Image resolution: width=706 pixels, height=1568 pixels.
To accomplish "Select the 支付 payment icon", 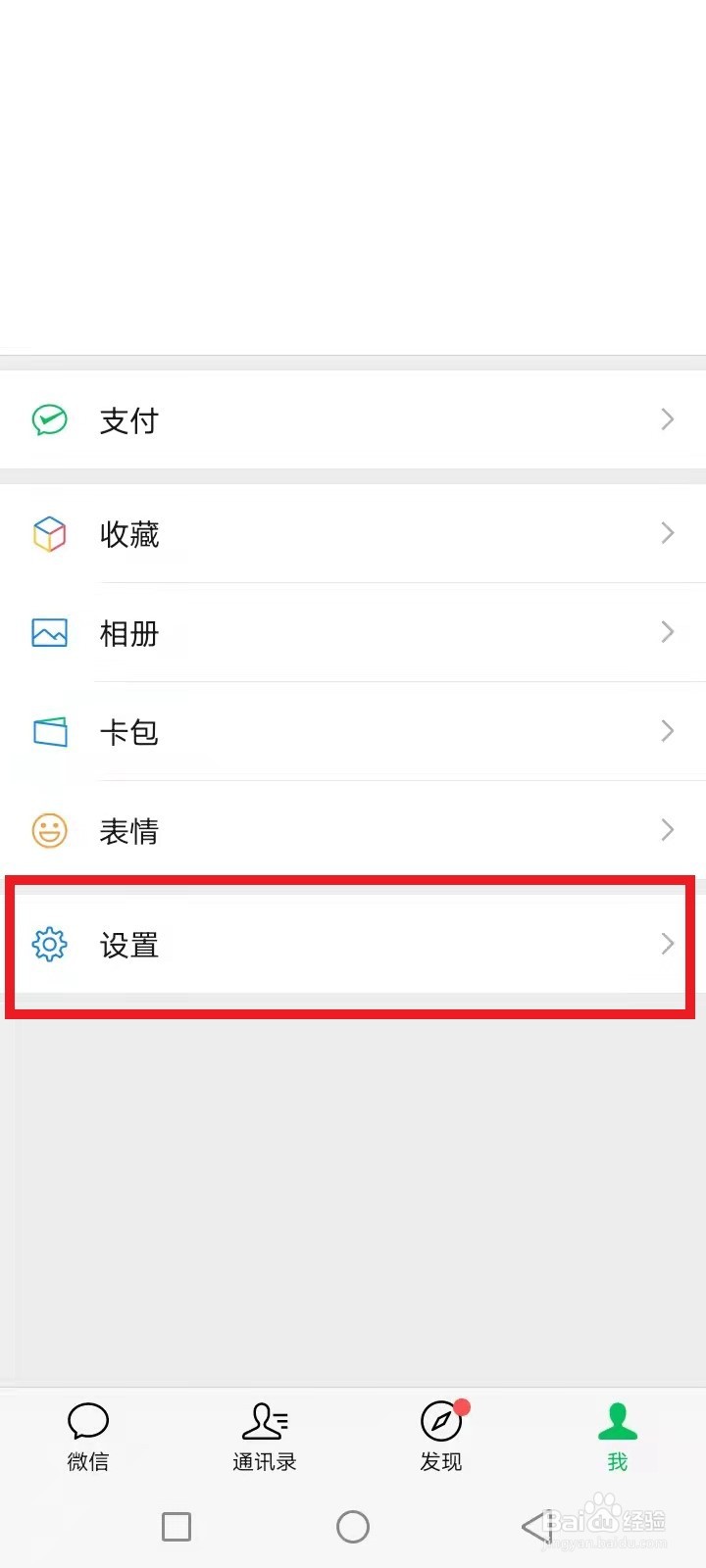I will click(49, 419).
